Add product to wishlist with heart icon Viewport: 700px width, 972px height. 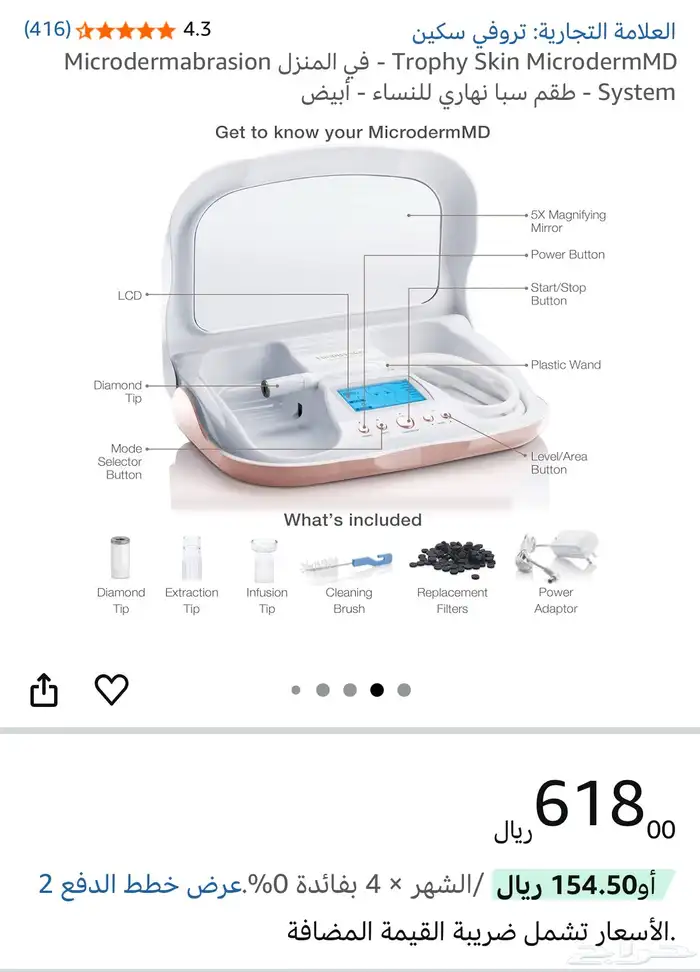(x=112, y=689)
